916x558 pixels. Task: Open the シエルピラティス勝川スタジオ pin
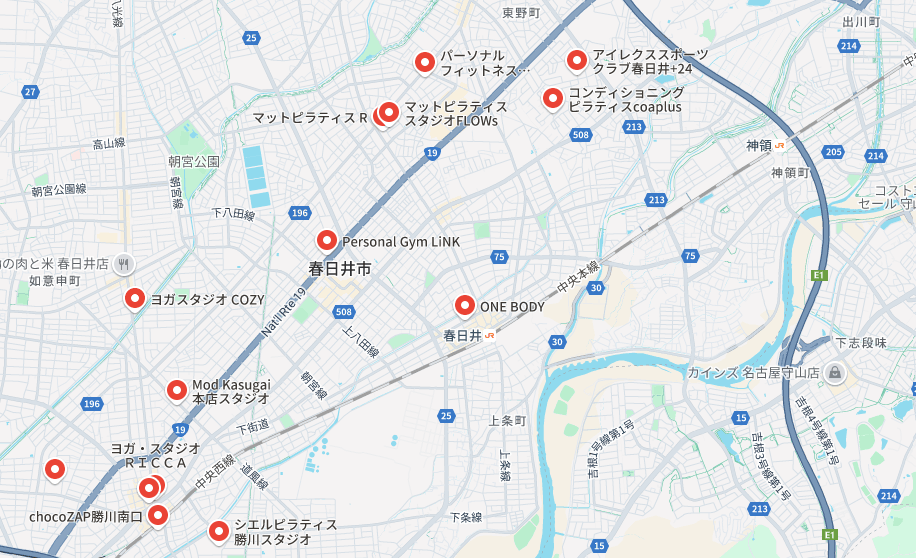220,531
